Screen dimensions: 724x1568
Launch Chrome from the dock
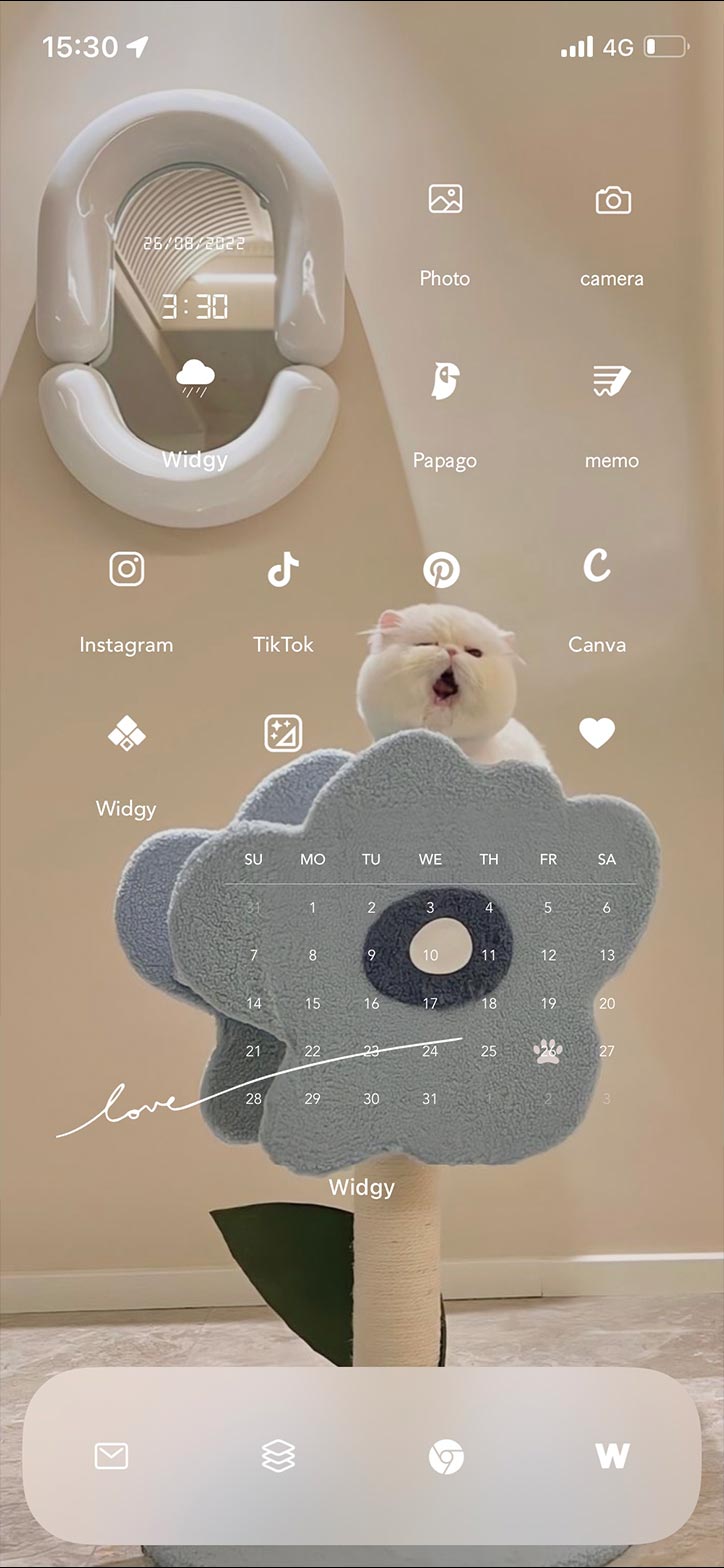pos(445,1456)
